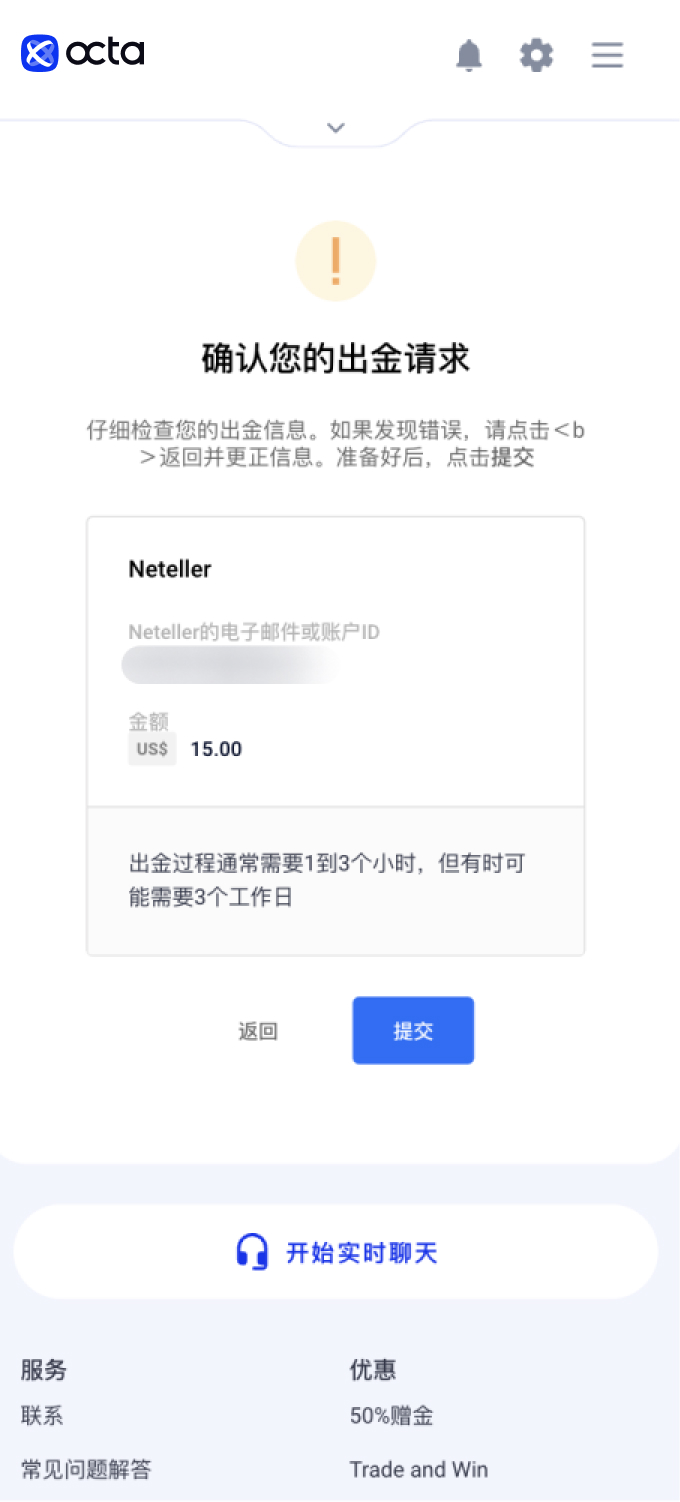Open the 50%赠金 offer link
The width and height of the screenshot is (680, 1502).
tap(391, 1415)
